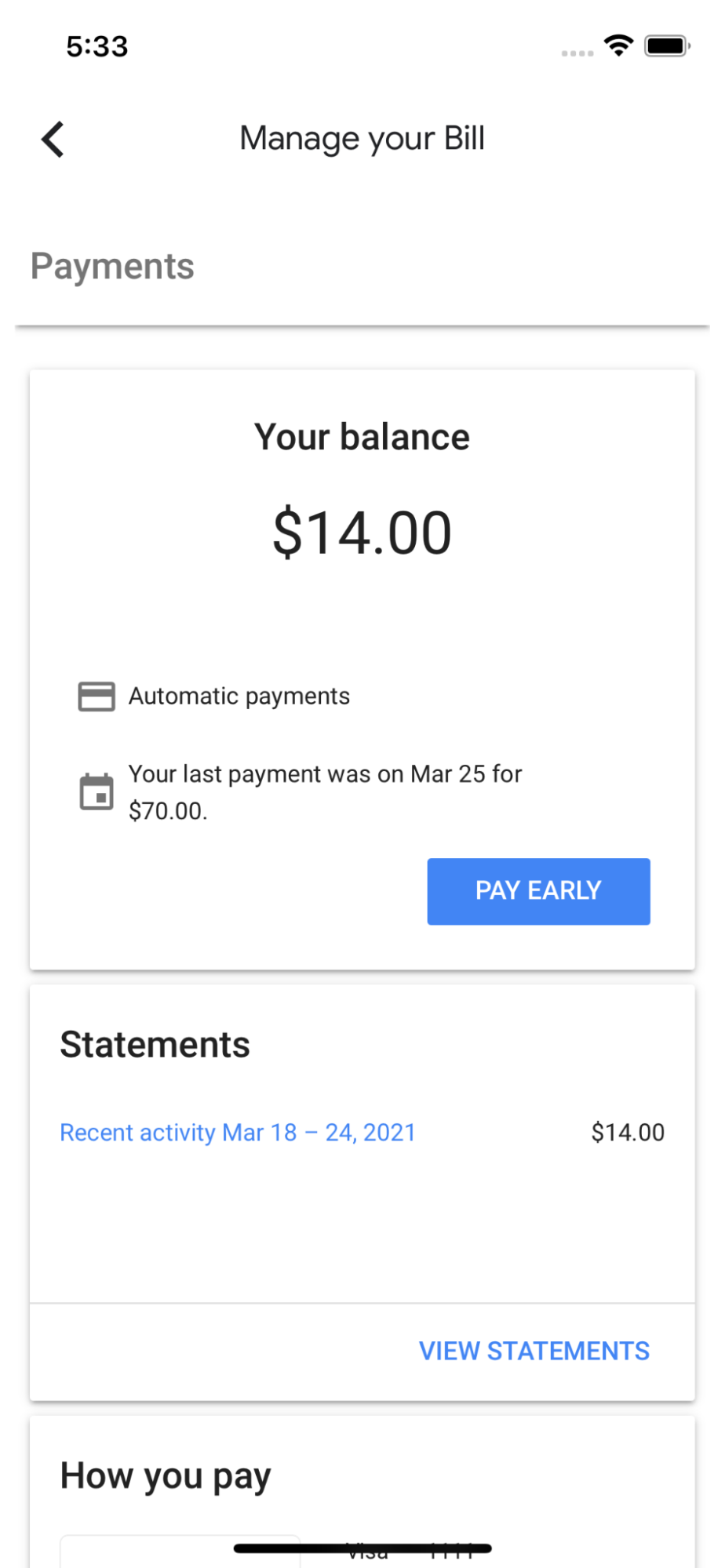Open the Payments section header
Screen dimensions: 725x1568
pos(111,265)
